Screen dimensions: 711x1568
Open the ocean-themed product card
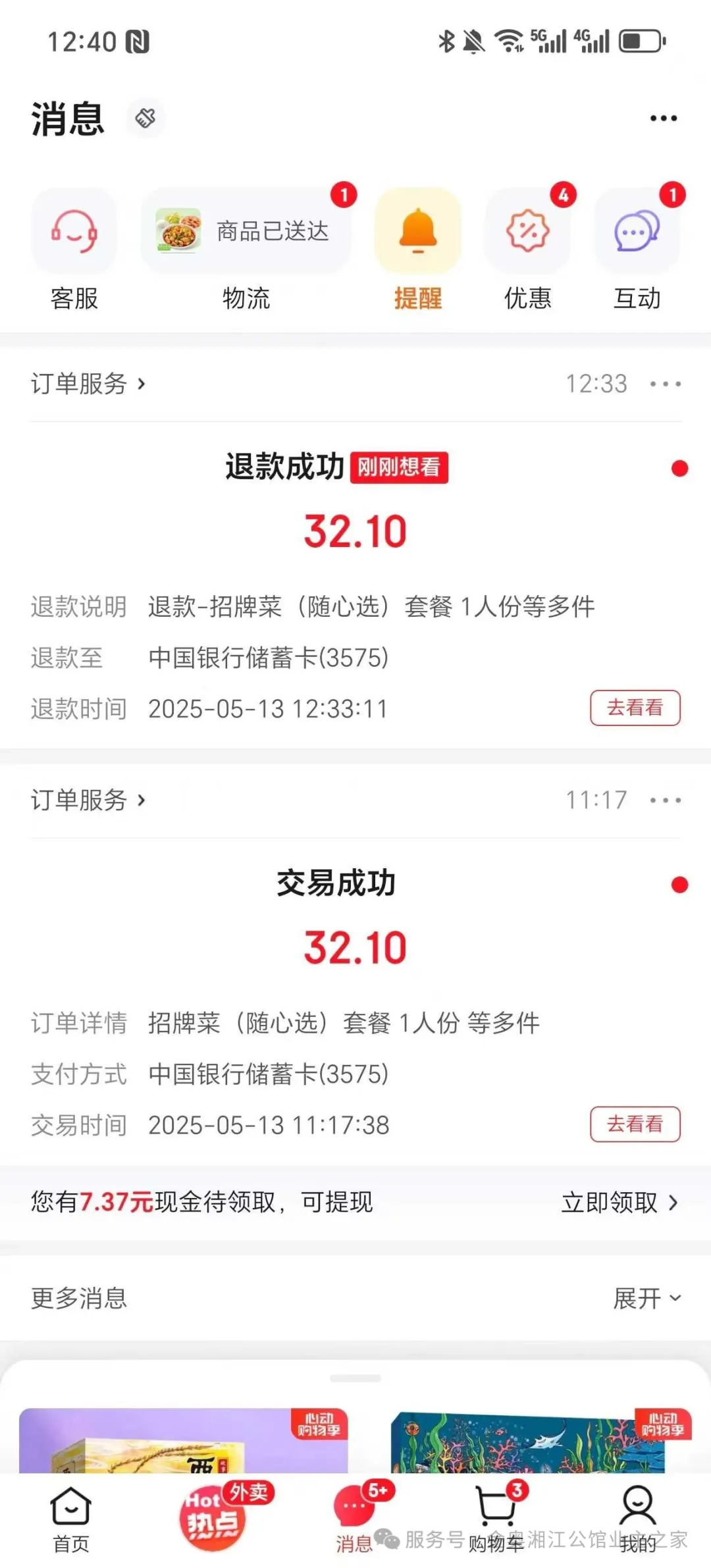pos(528,1440)
